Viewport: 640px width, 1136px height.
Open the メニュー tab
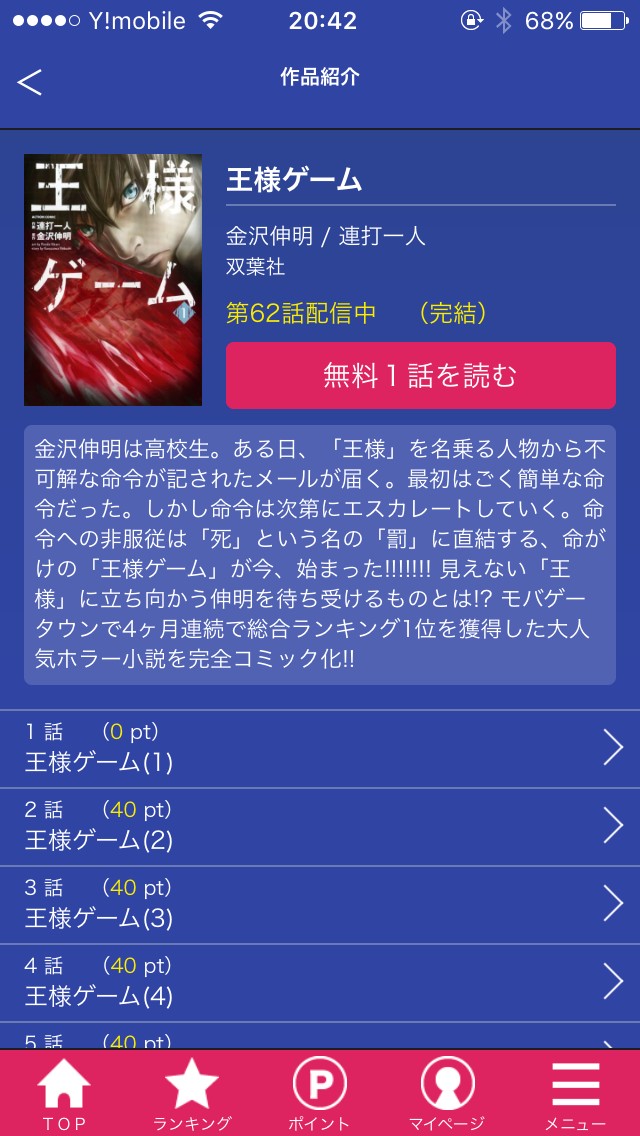tap(575, 1093)
